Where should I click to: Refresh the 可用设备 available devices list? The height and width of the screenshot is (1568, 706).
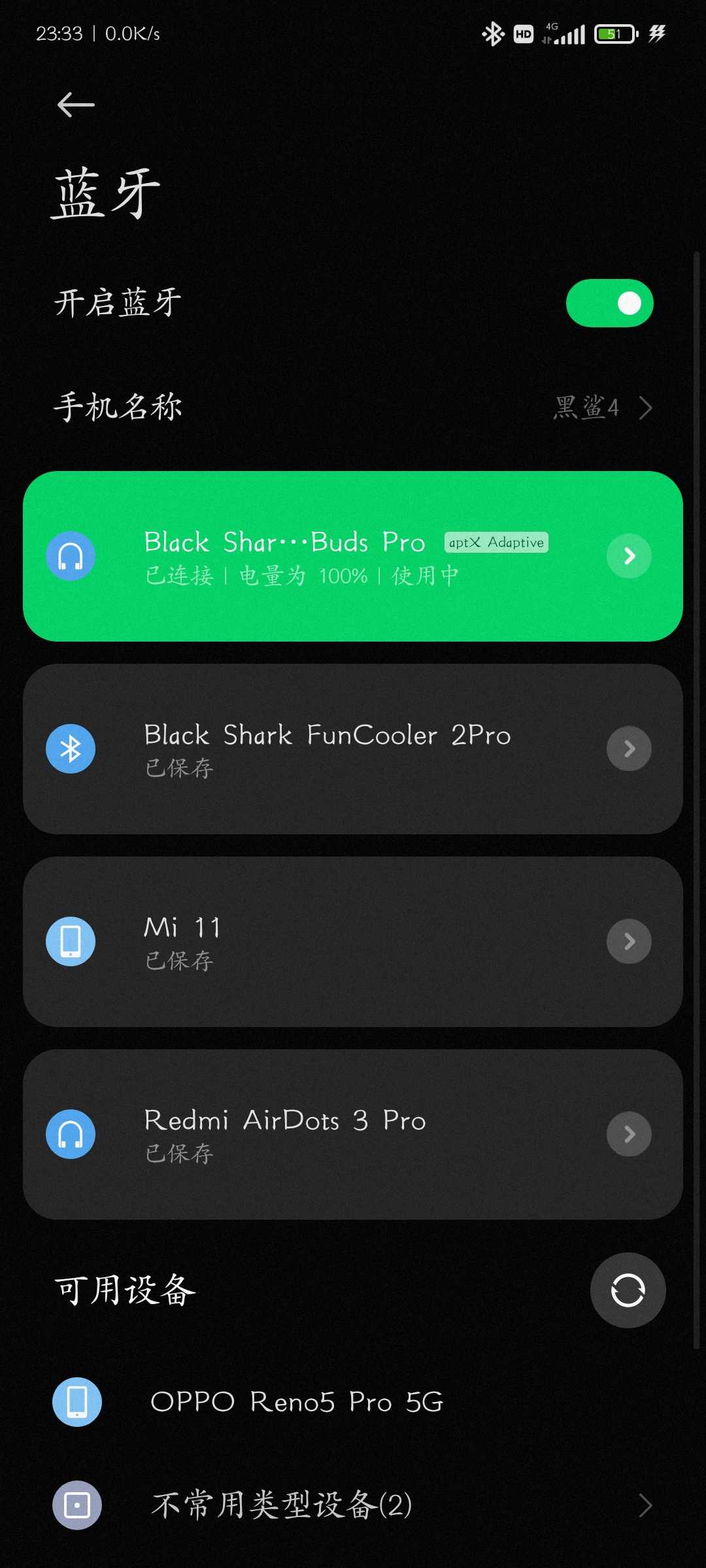[628, 1290]
